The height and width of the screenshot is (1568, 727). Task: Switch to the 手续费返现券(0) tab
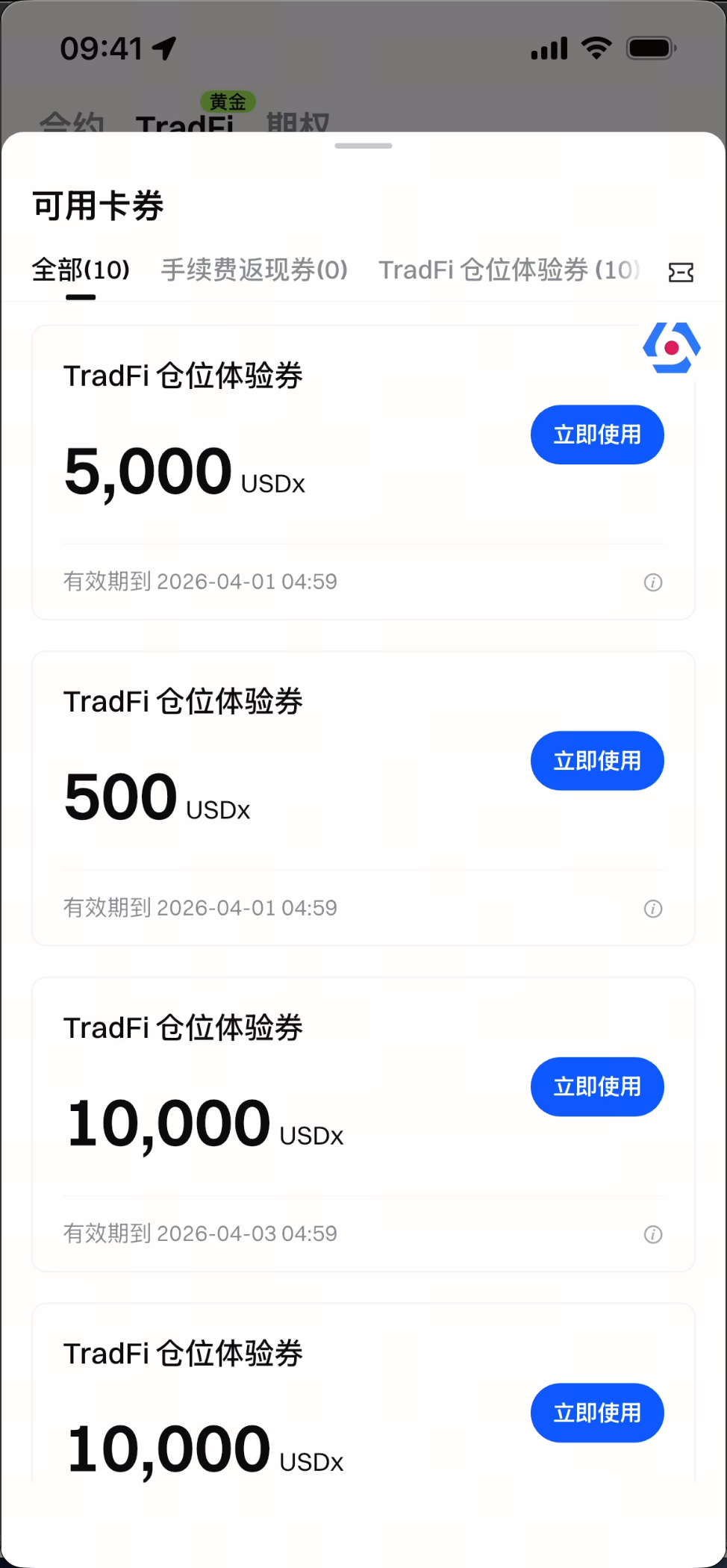(x=255, y=270)
